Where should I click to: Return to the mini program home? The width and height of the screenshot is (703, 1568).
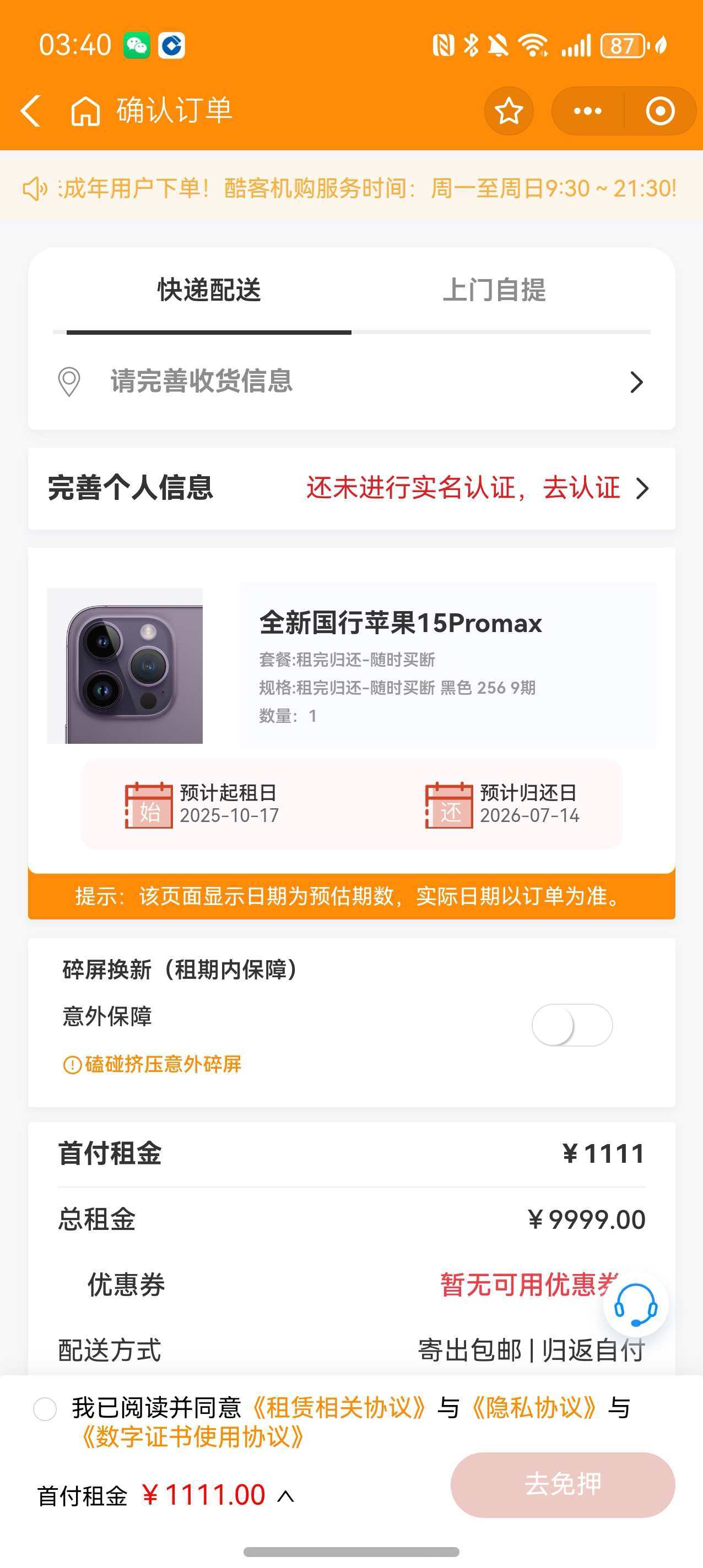tap(85, 111)
